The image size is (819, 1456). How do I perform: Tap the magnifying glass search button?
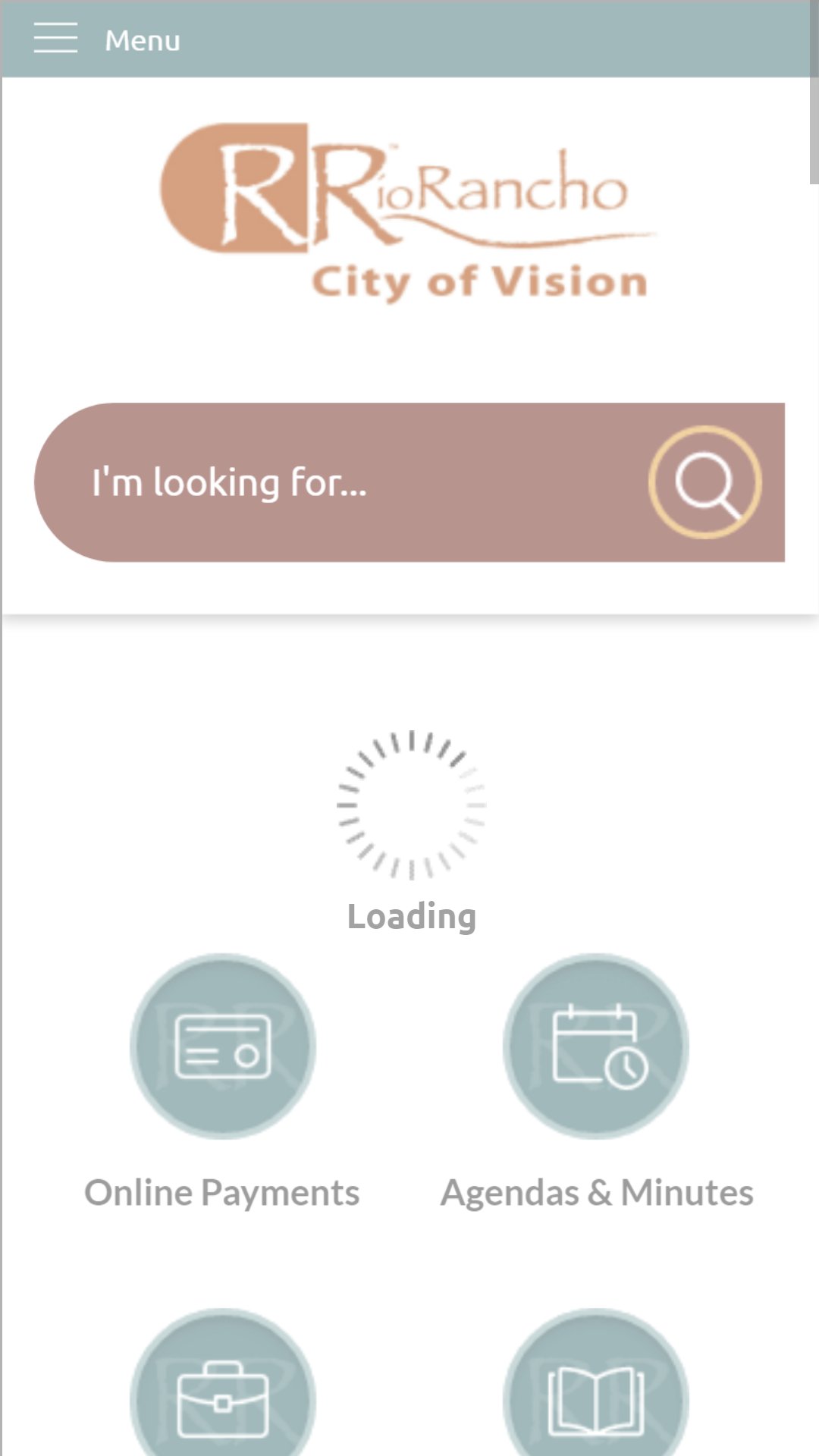(x=705, y=482)
